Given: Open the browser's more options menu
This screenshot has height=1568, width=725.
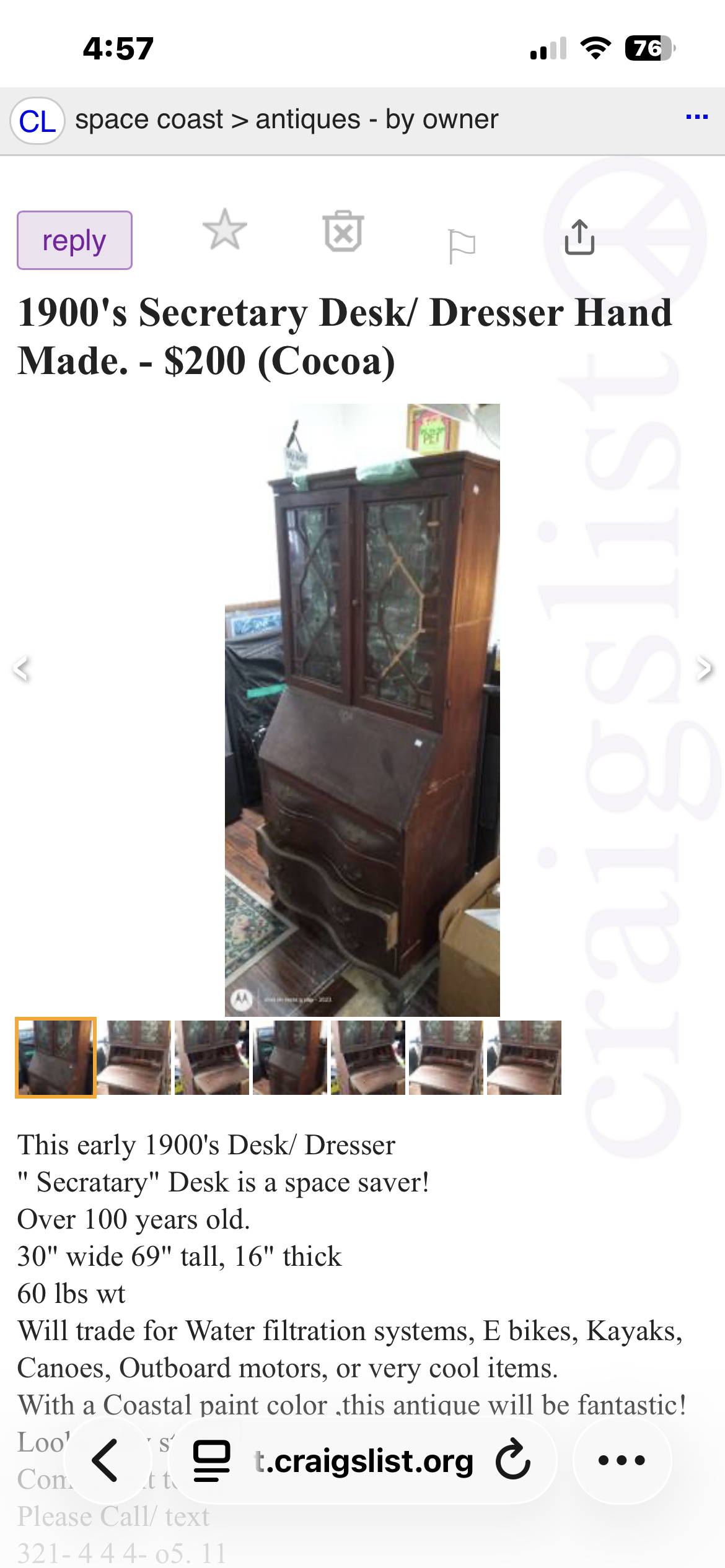Looking at the screenshot, I should tap(622, 1460).
